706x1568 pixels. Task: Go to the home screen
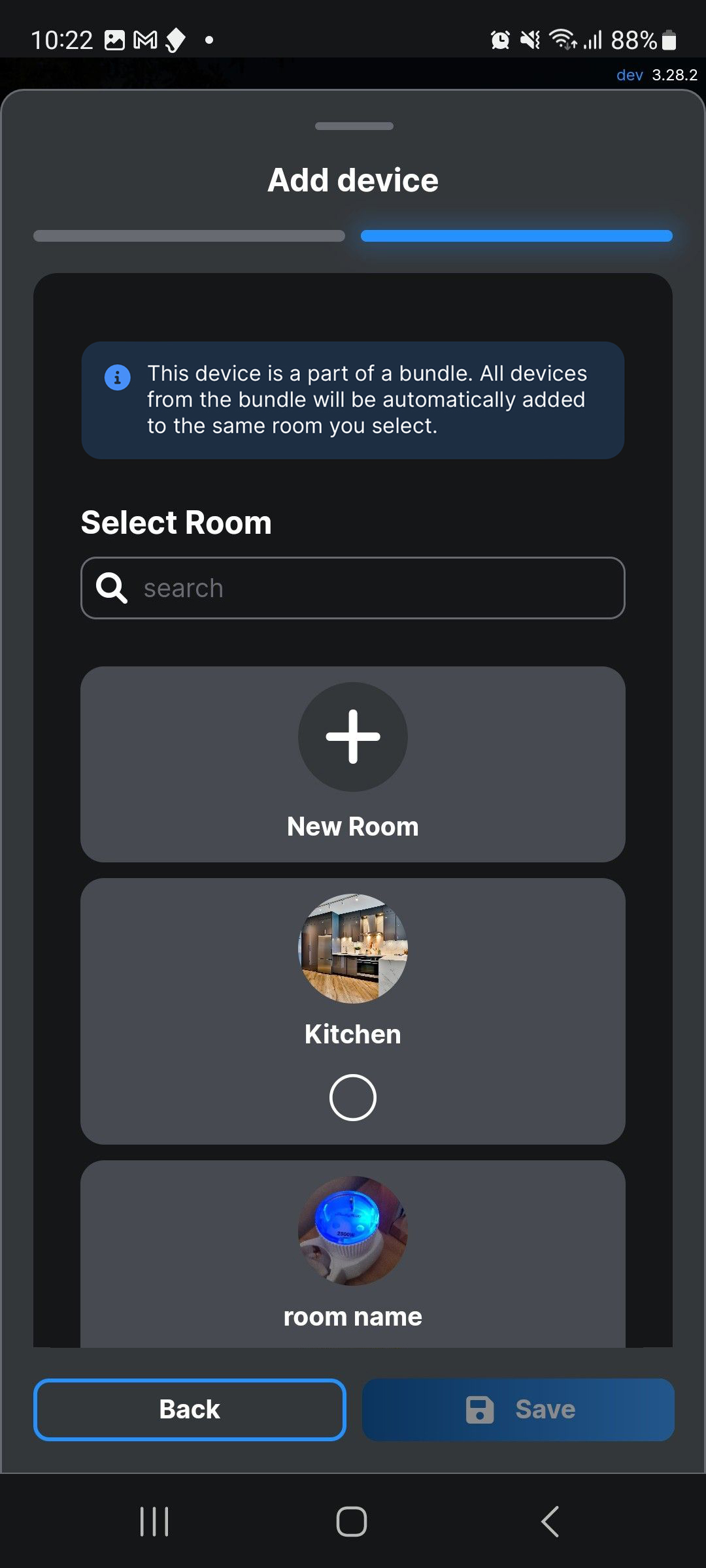[352, 1522]
